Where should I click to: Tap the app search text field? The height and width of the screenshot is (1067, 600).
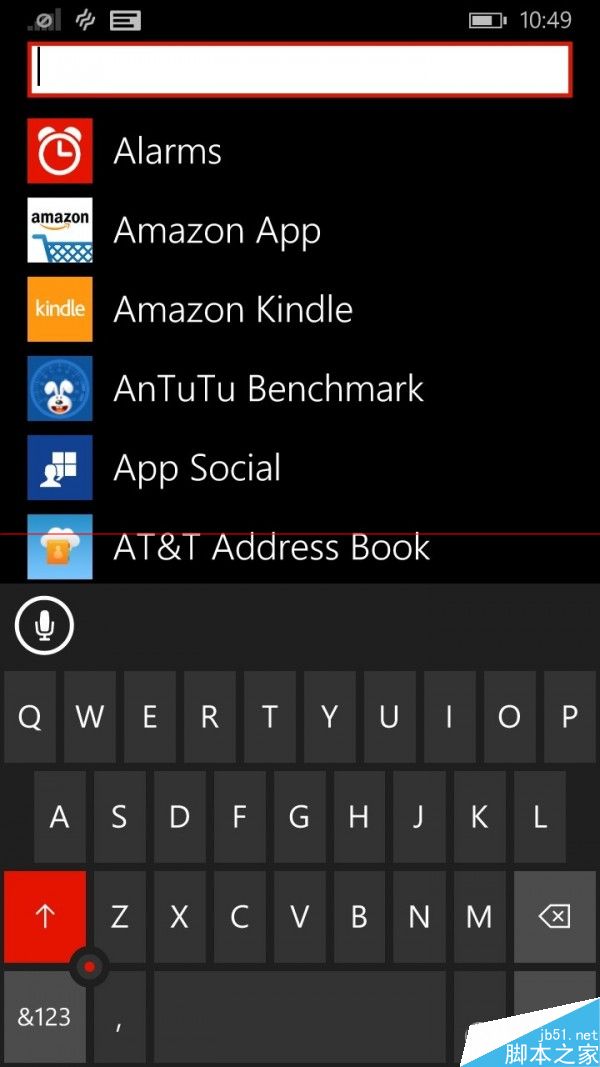click(x=300, y=69)
